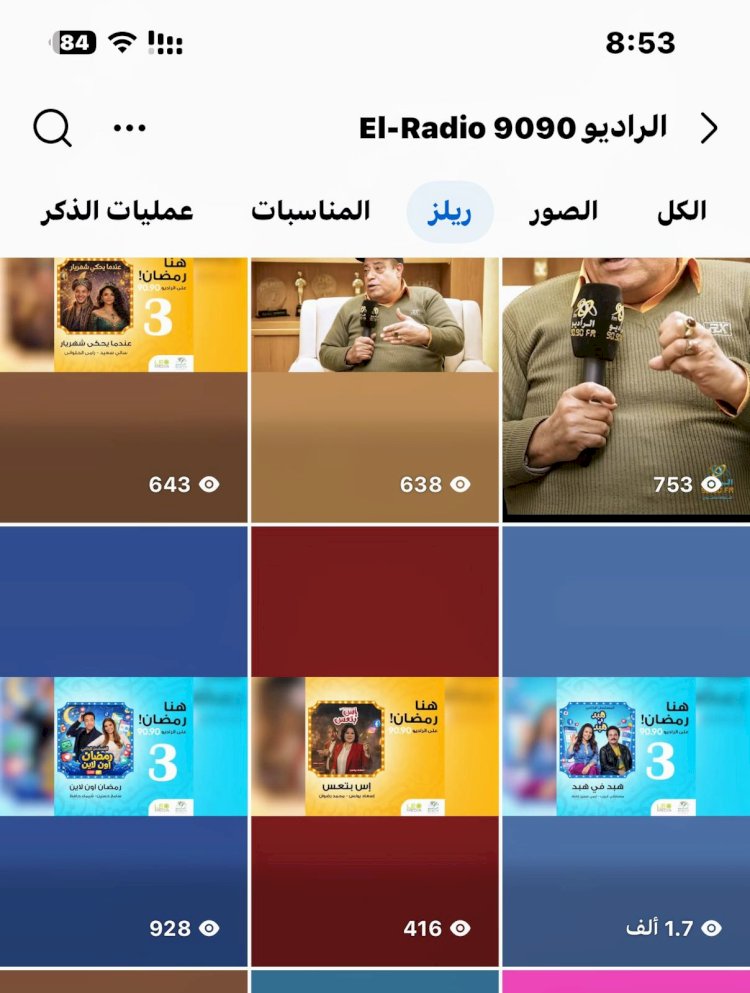Switch to the الكل tab
750x993 pixels.
click(681, 211)
